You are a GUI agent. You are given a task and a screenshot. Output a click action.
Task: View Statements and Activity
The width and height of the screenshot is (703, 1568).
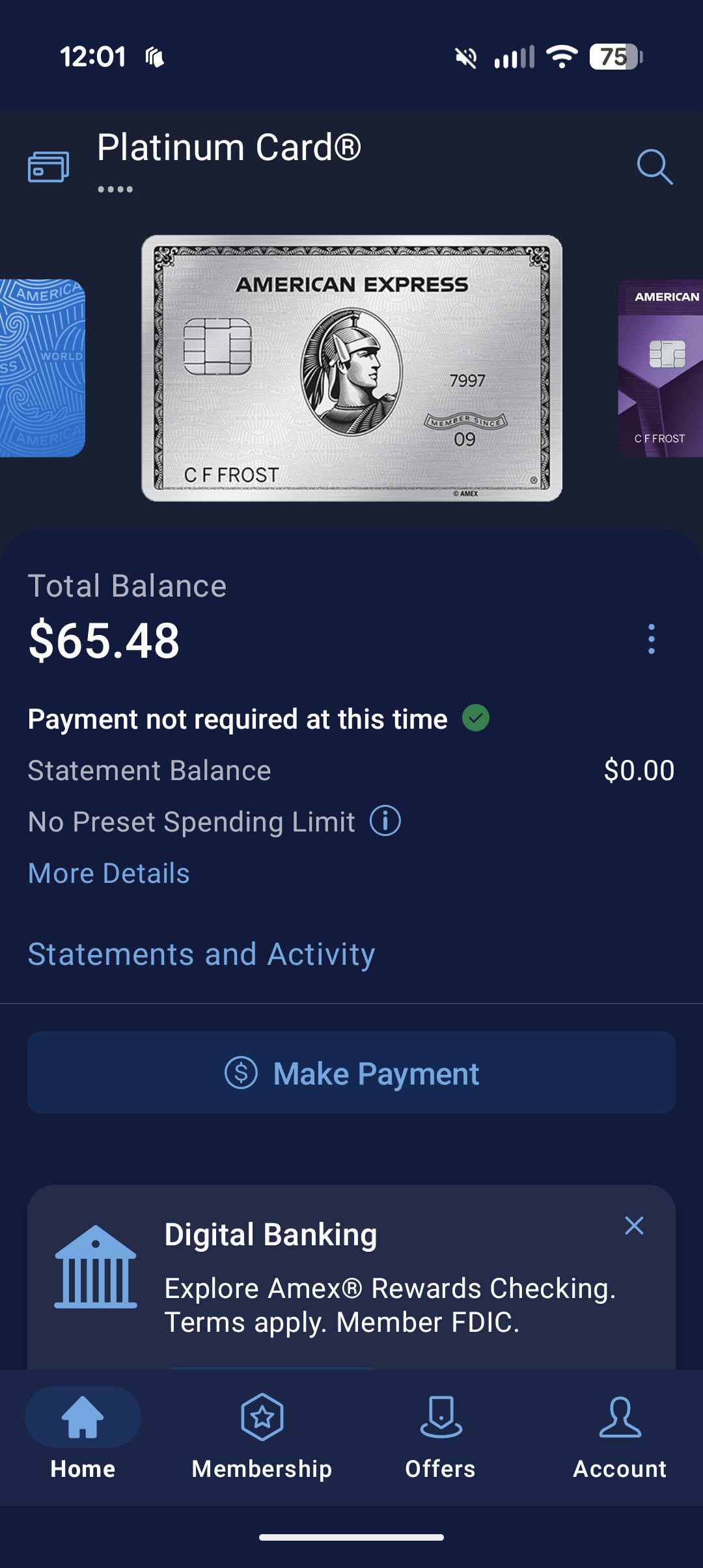201,954
